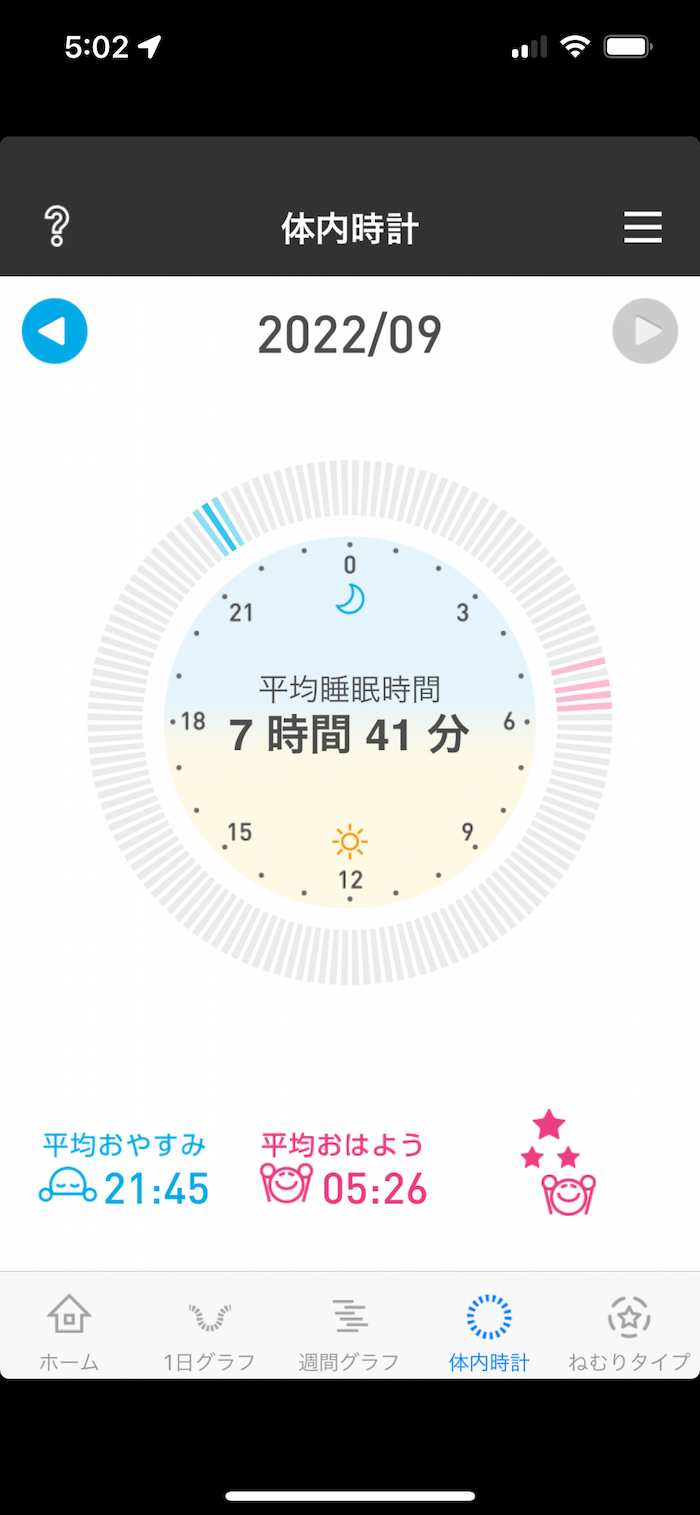Viewport: 700px width, 1515px height.
Task: Select the 体内時計 tab
Action: (x=489, y=1332)
